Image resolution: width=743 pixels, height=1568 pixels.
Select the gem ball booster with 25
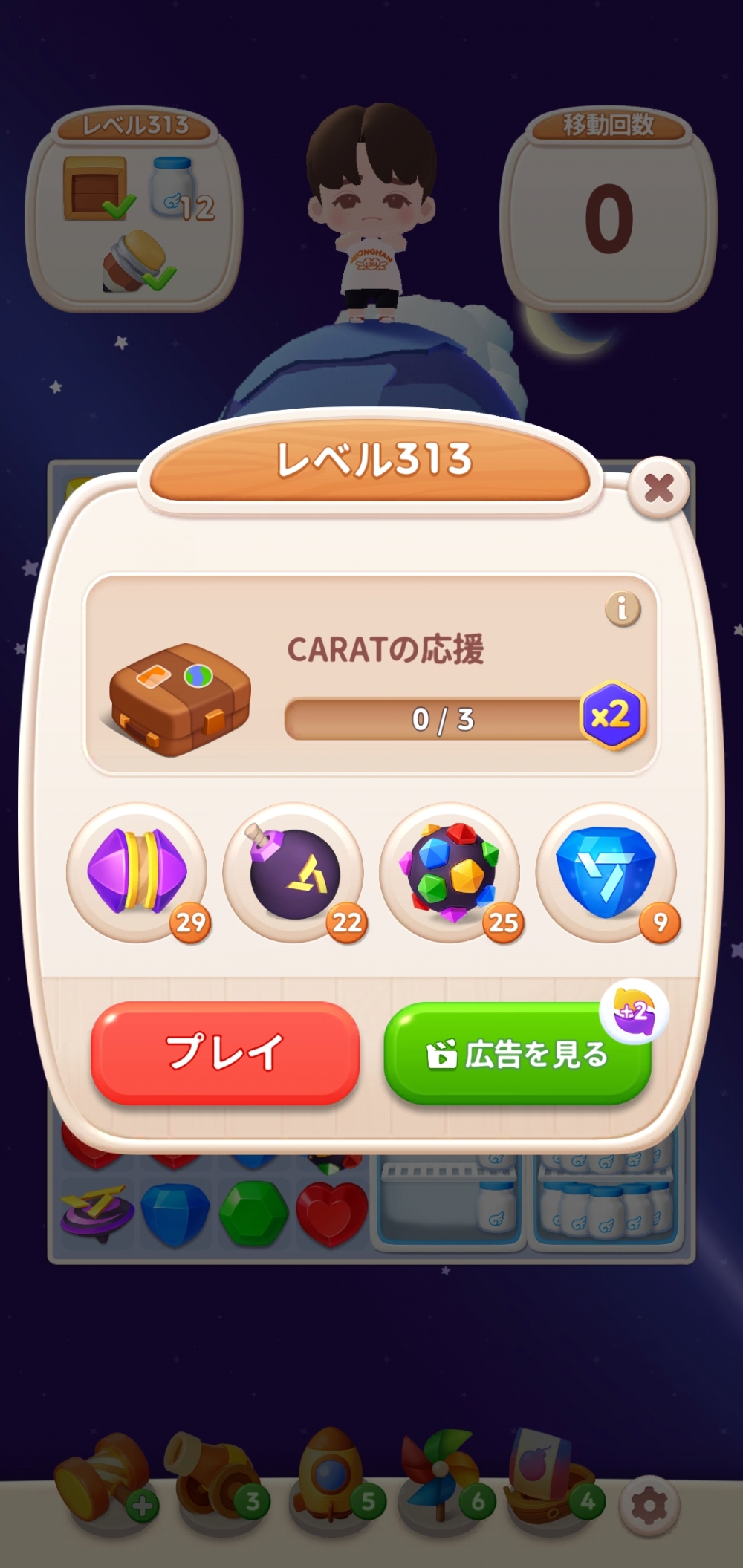[x=450, y=872]
